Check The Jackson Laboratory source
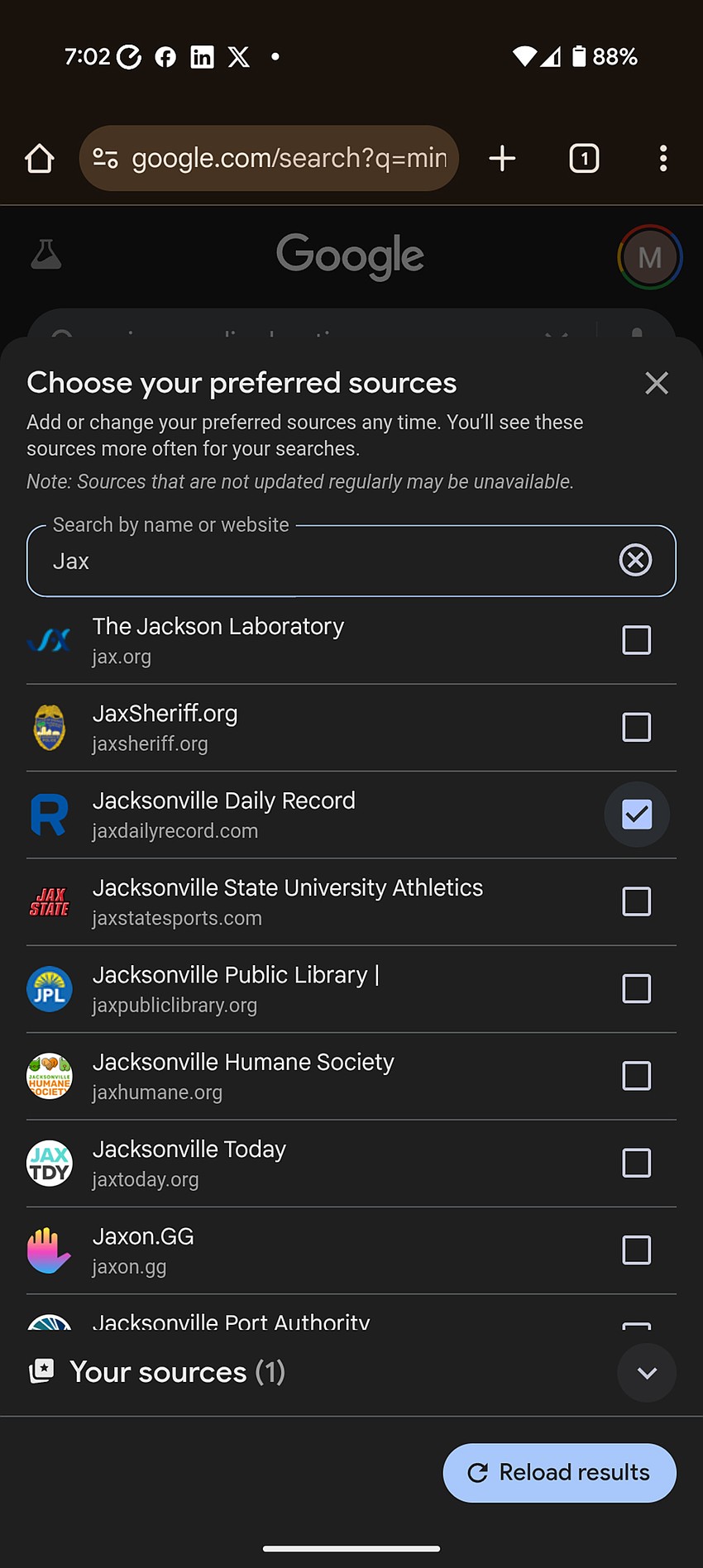 point(636,640)
